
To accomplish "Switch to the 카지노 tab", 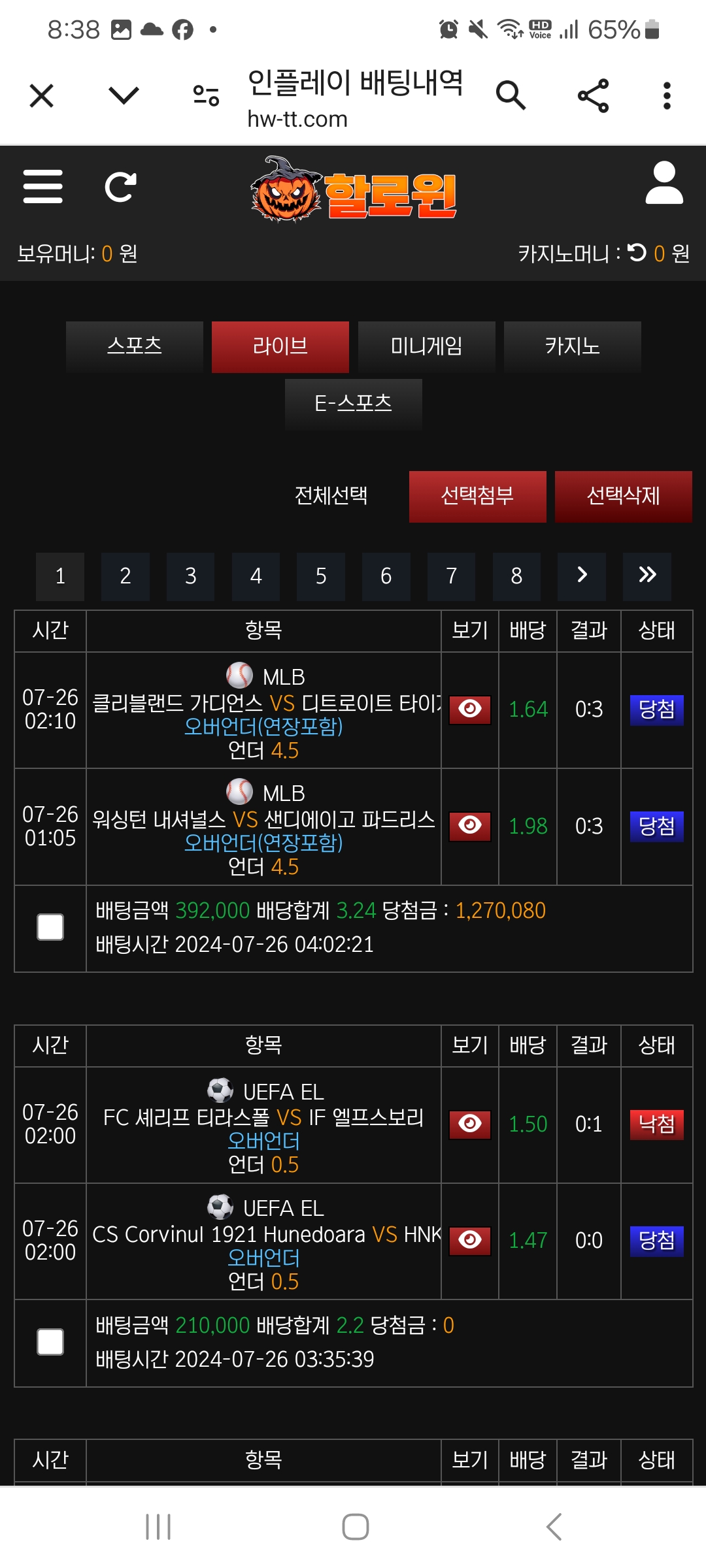I will 572,346.
